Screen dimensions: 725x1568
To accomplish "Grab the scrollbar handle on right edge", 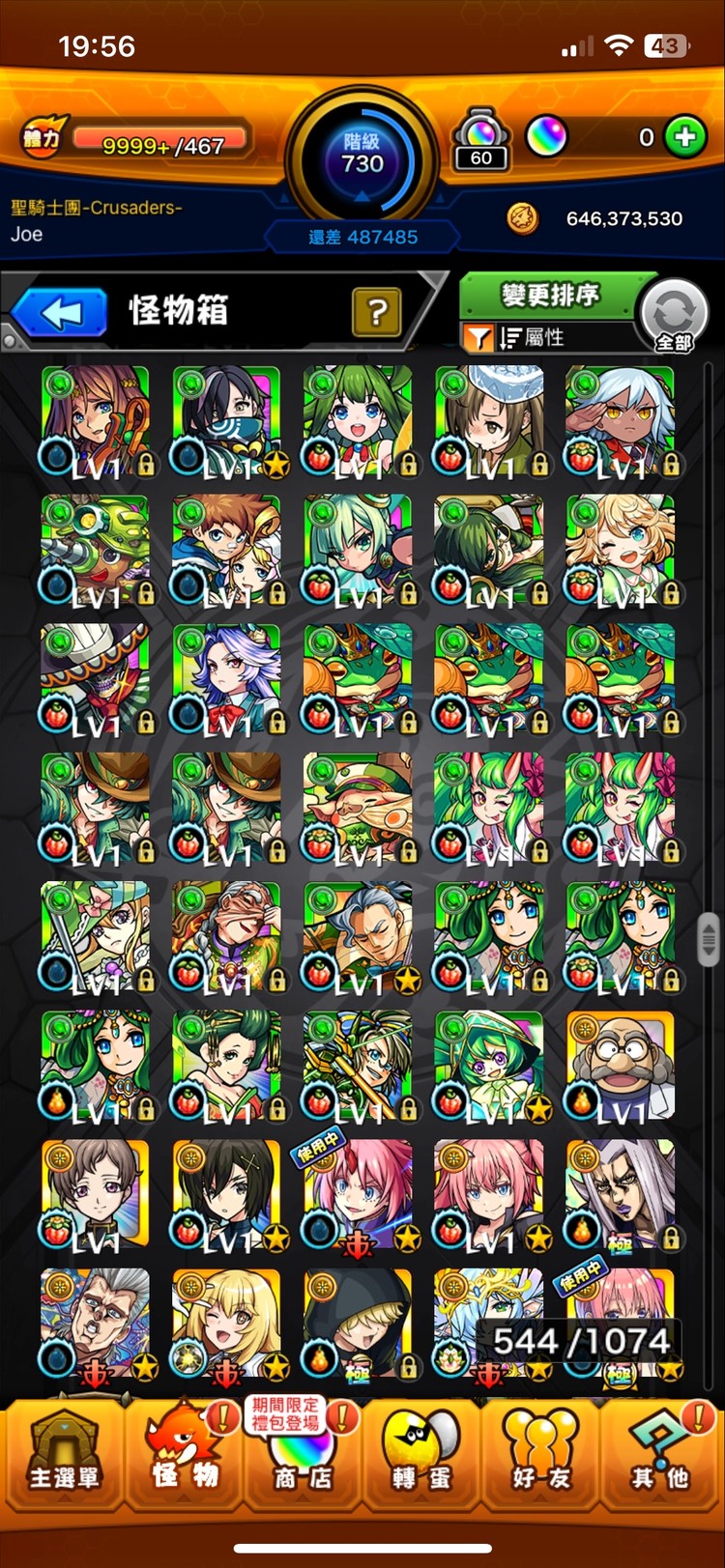I will pos(709,937).
